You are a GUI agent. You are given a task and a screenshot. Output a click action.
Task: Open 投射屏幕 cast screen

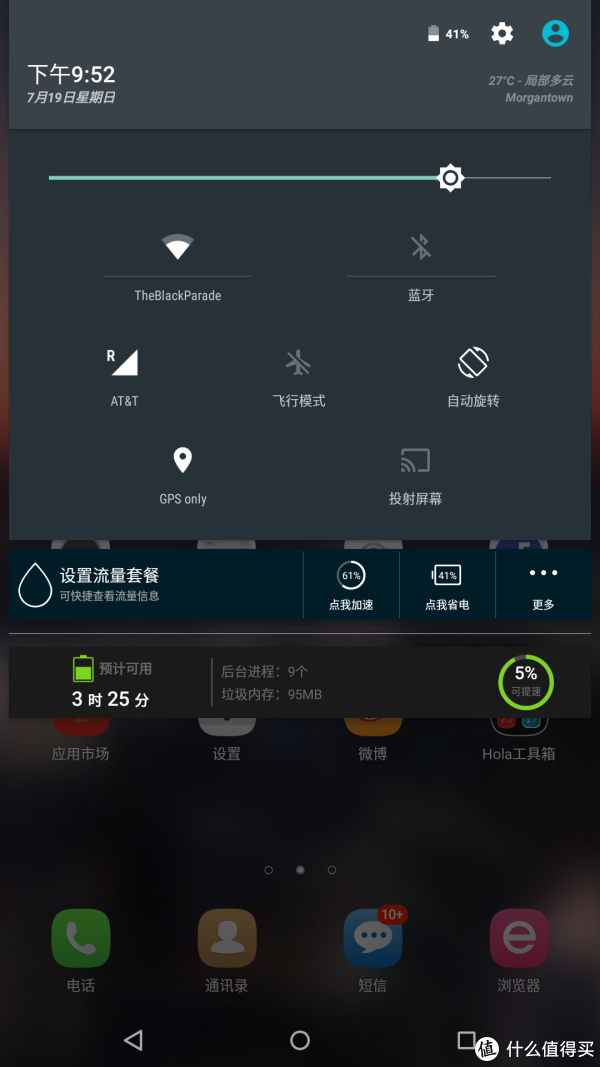pyautogui.click(x=415, y=461)
